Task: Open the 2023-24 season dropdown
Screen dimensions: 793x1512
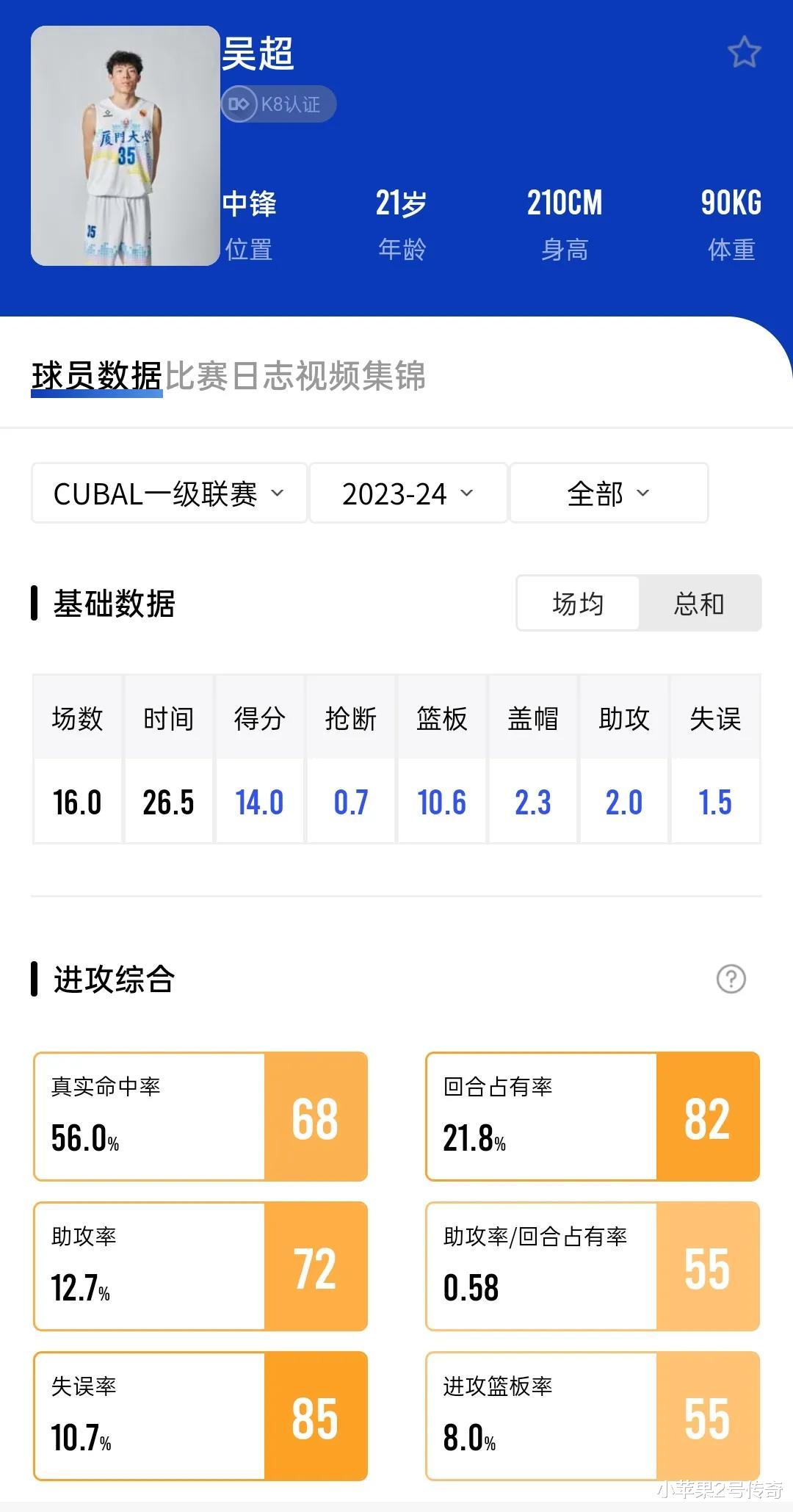Action: tap(408, 493)
